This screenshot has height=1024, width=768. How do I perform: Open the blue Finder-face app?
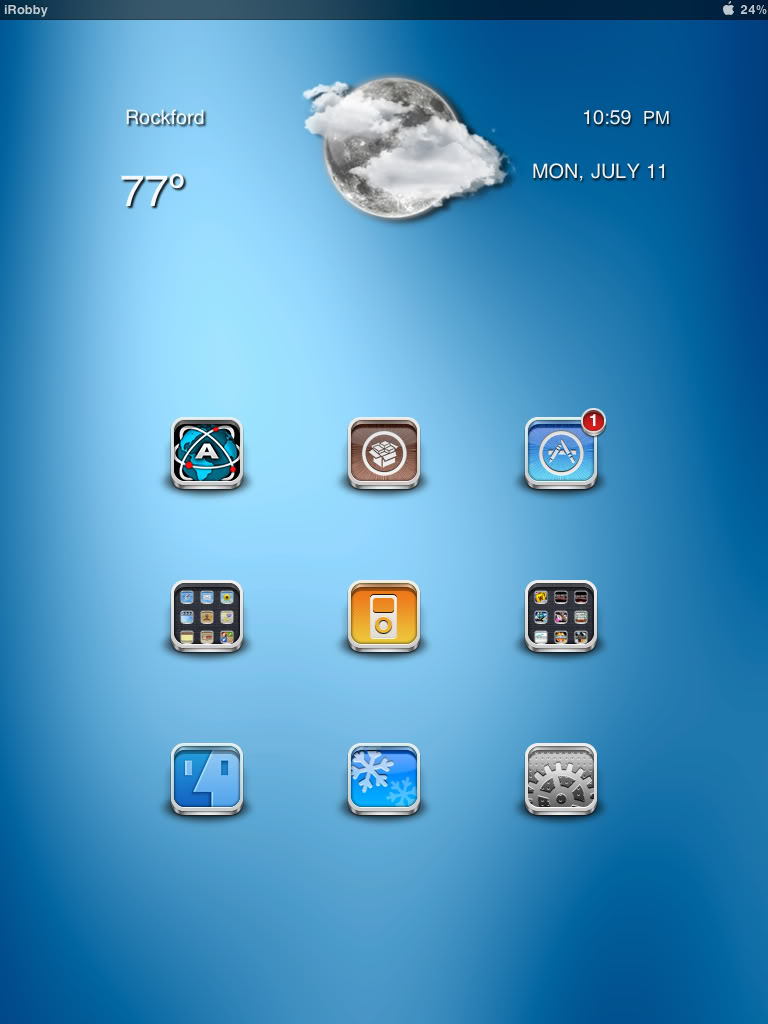point(207,778)
